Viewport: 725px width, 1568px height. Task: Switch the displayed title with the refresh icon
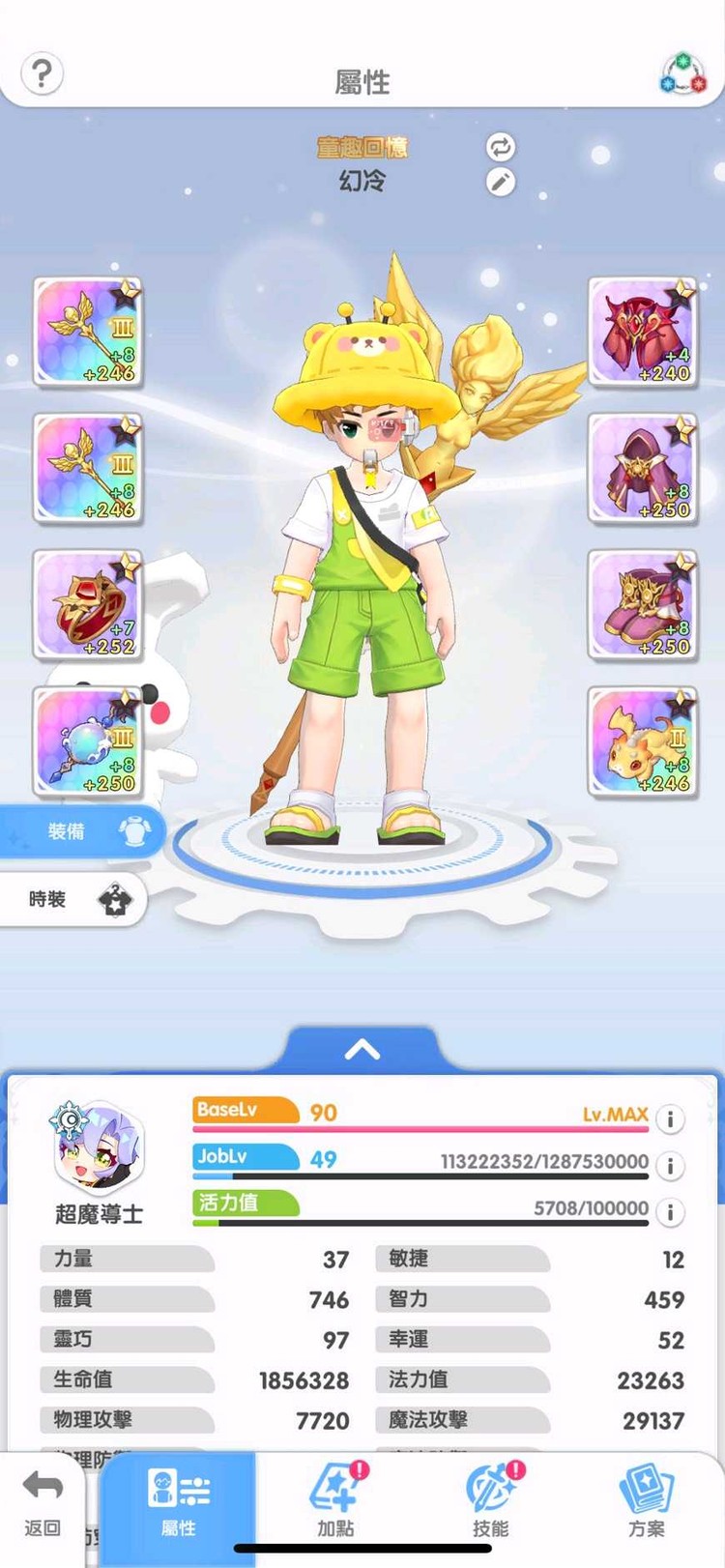pos(500,147)
